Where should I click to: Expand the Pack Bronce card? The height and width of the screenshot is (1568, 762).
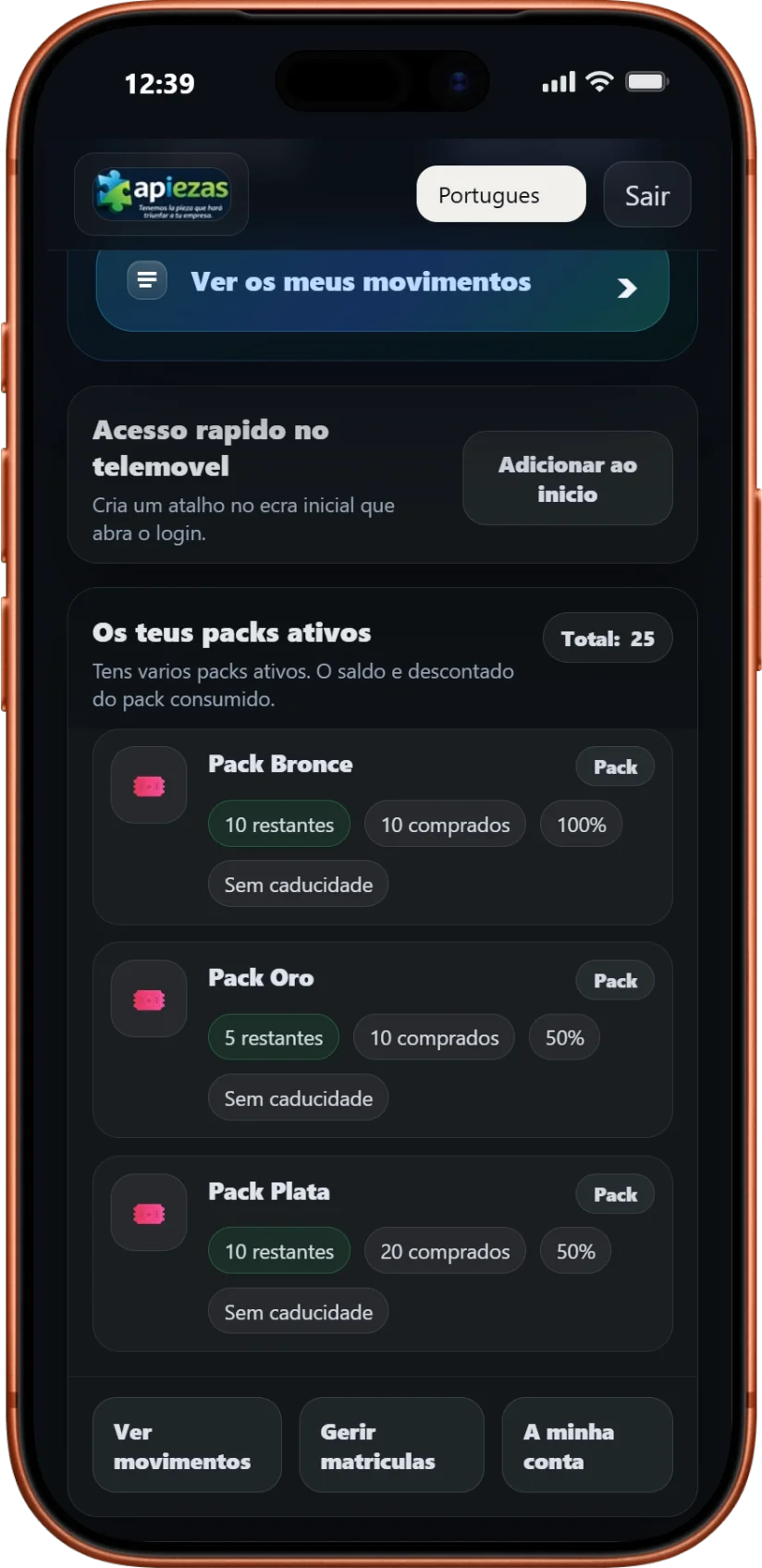pyautogui.click(x=382, y=827)
